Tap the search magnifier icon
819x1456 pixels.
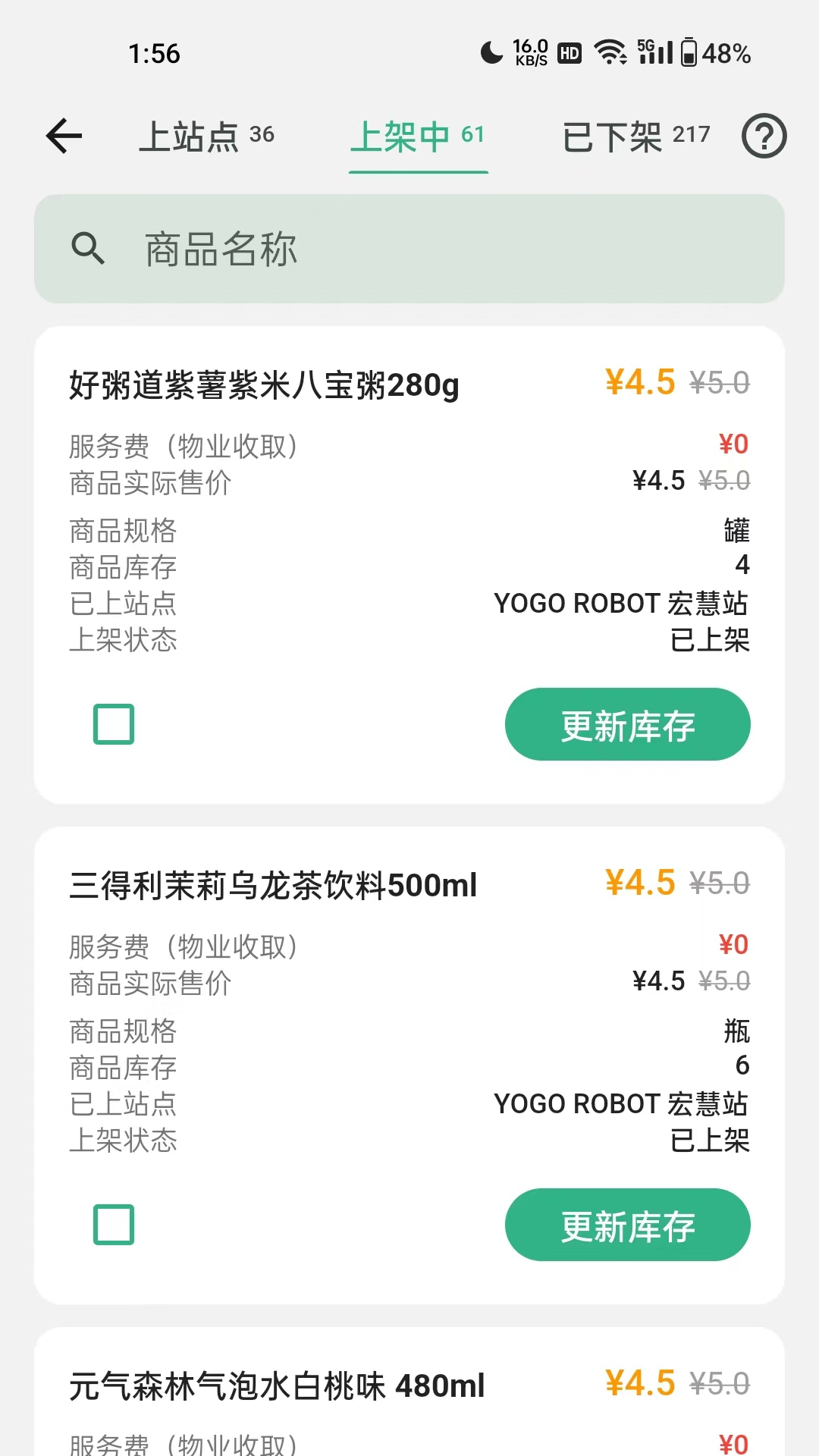pyautogui.click(x=88, y=248)
